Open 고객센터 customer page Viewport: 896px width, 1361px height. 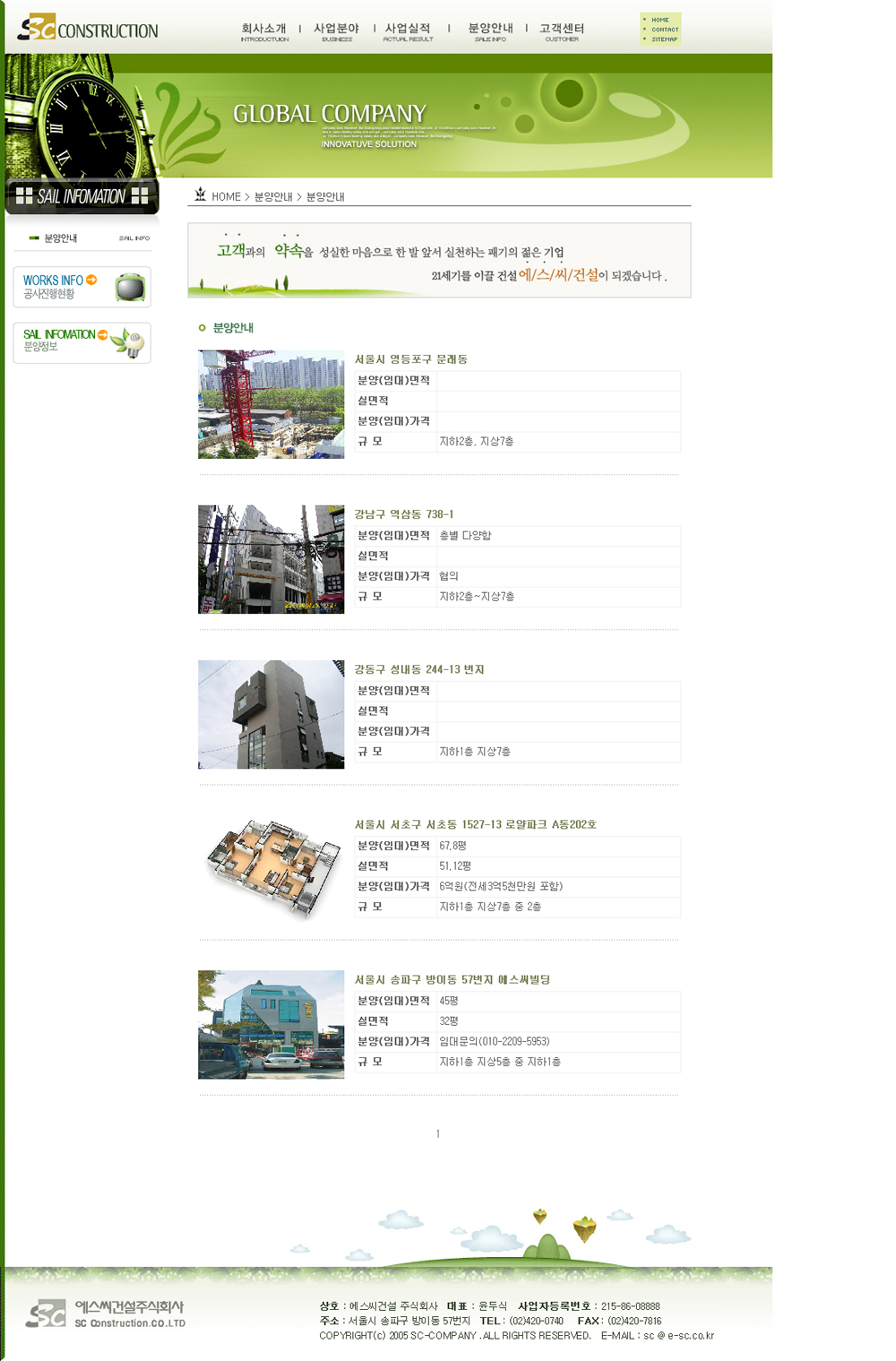pyautogui.click(x=562, y=31)
